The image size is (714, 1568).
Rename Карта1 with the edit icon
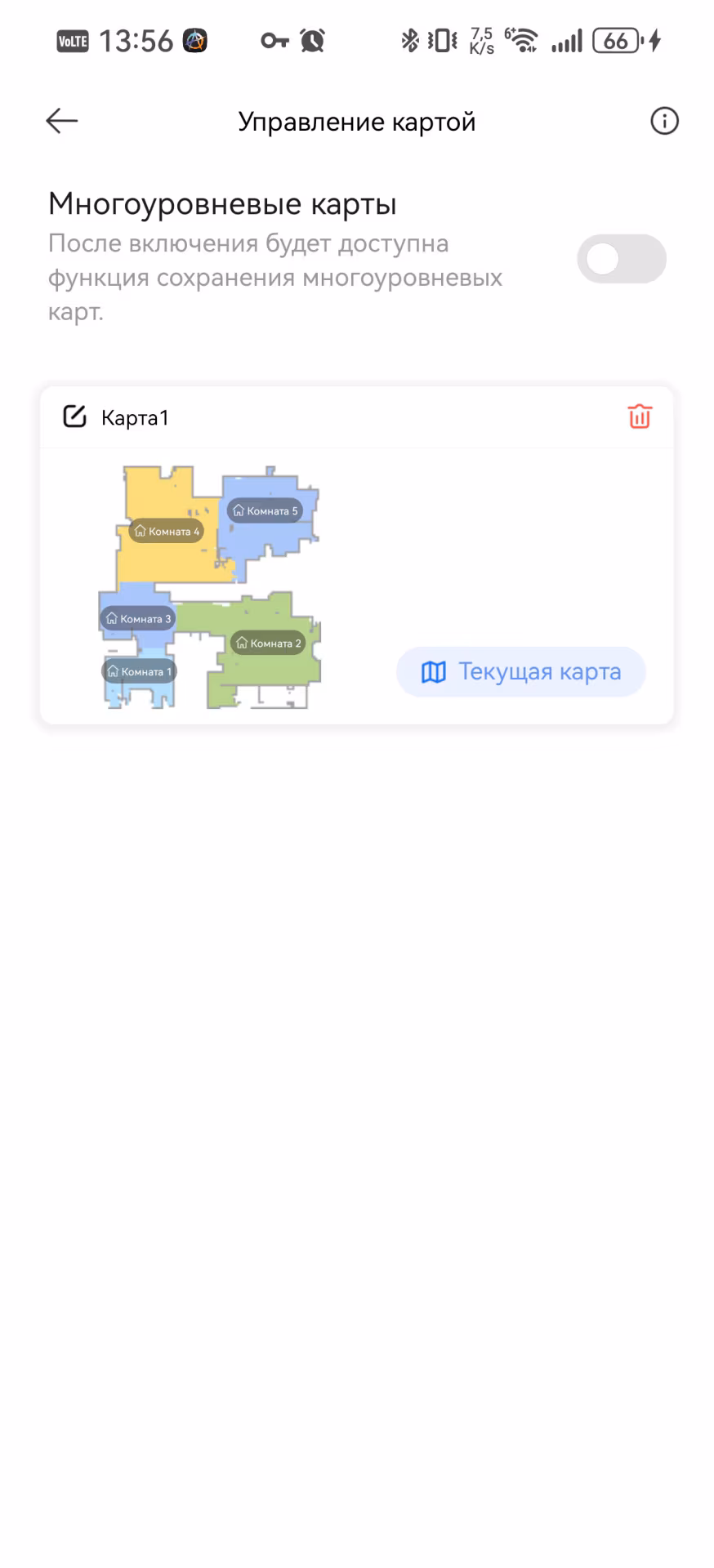[x=74, y=417]
